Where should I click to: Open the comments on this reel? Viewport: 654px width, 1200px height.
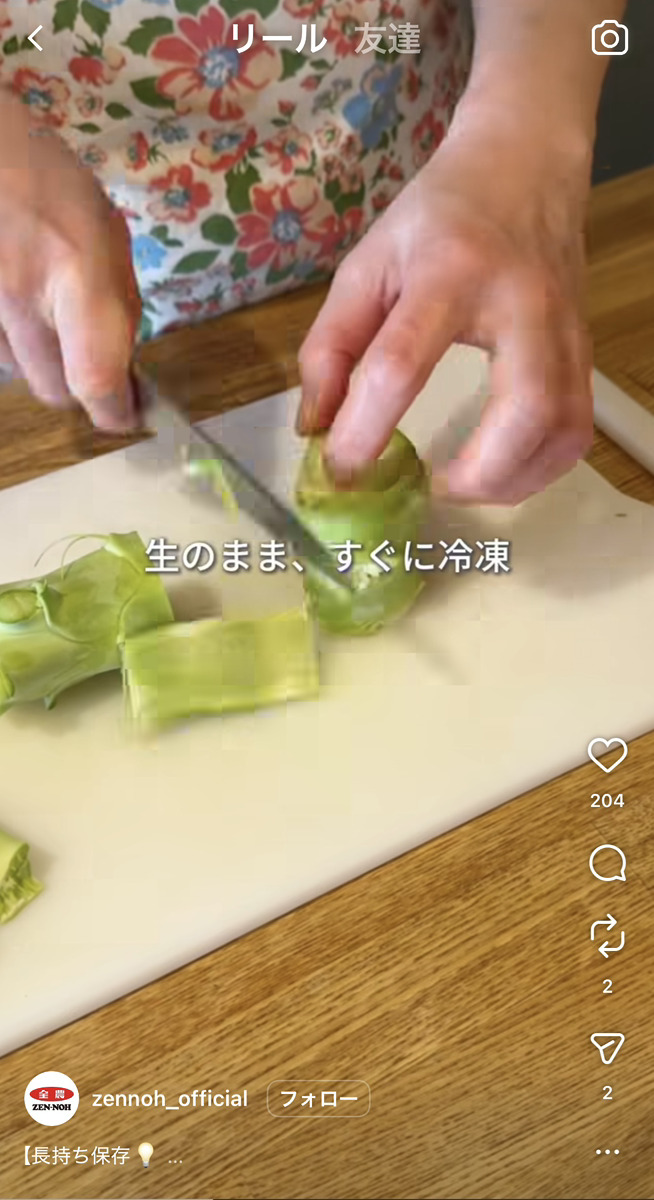click(607, 863)
